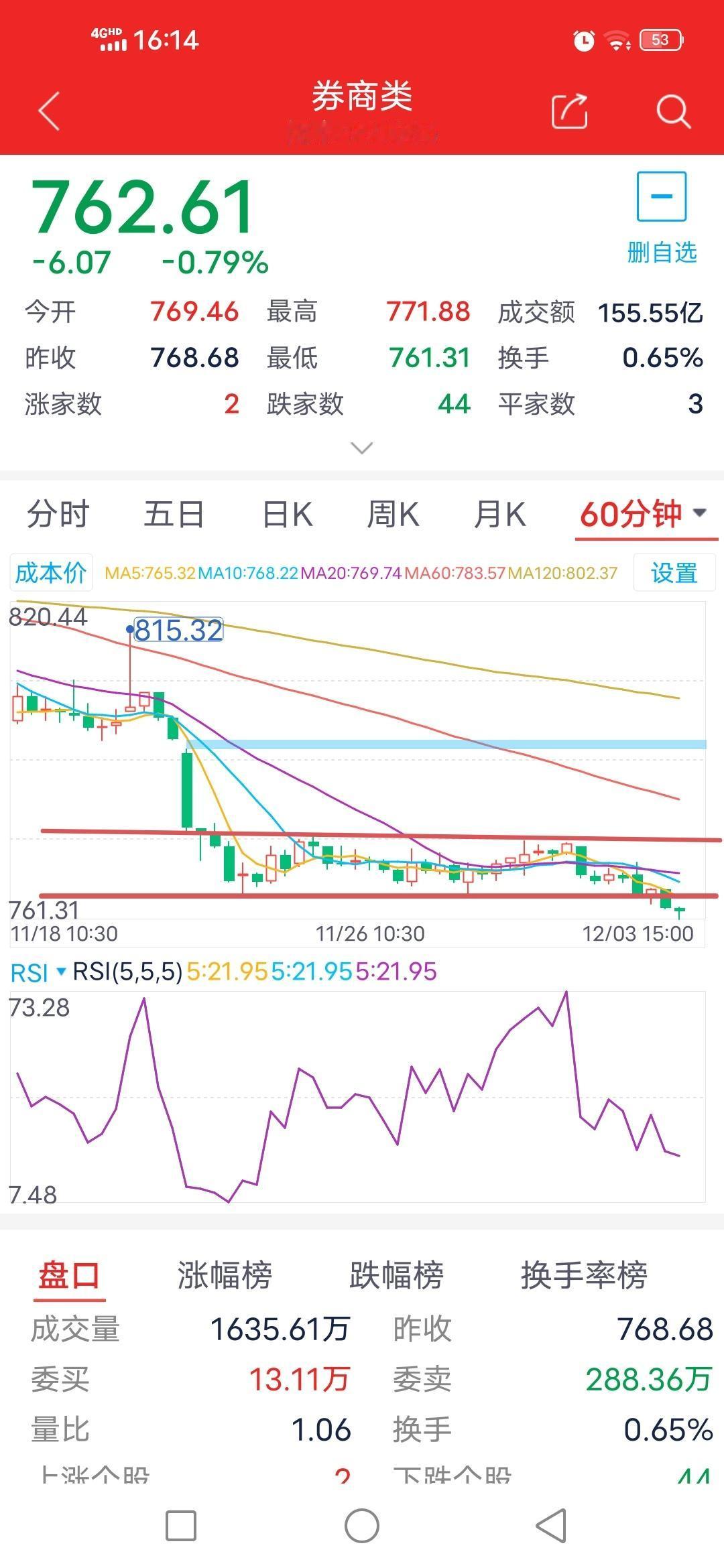Tap the back arrow to leave 券商类 page
This screenshot has height=1568, width=724.
tap(47, 109)
